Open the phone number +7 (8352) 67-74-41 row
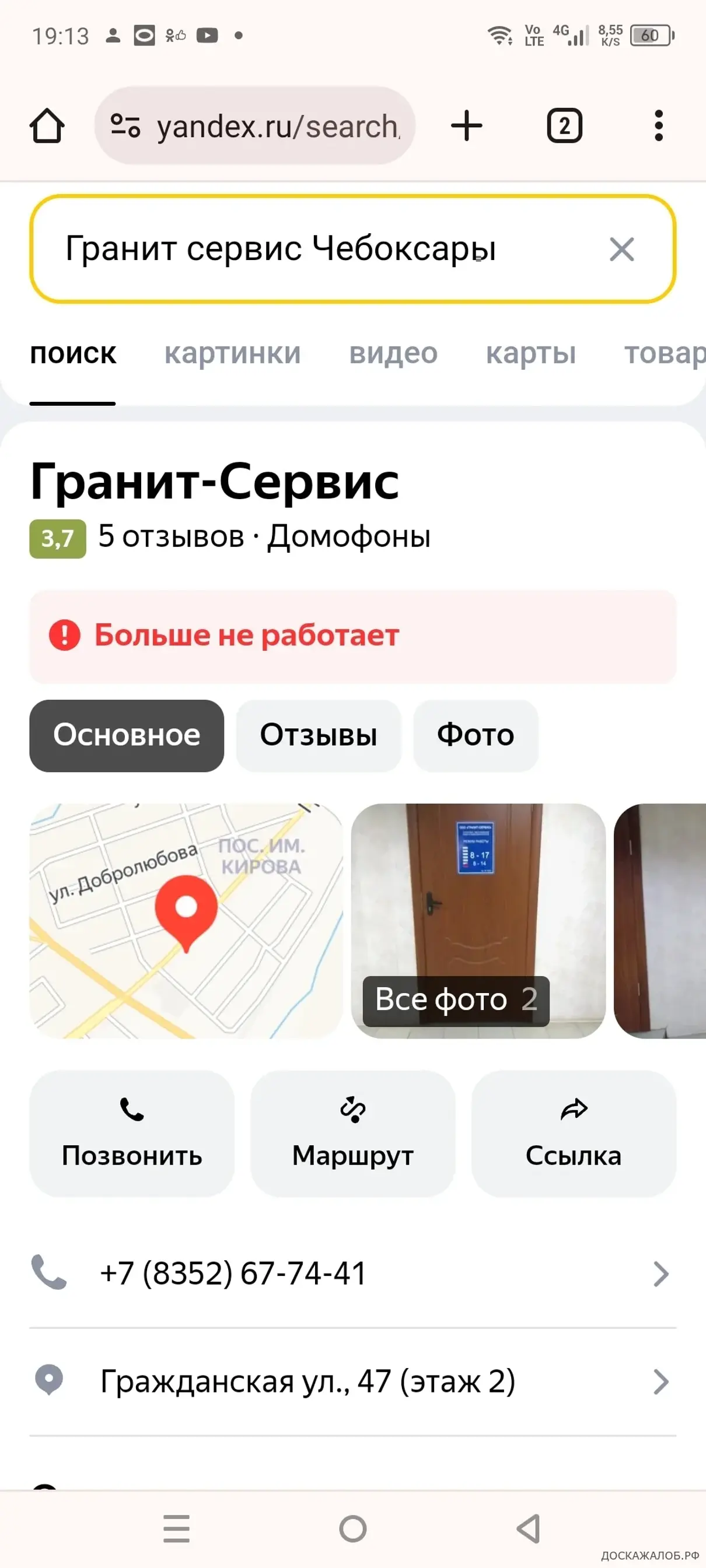706x1568 pixels. pyautogui.click(x=352, y=1273)
